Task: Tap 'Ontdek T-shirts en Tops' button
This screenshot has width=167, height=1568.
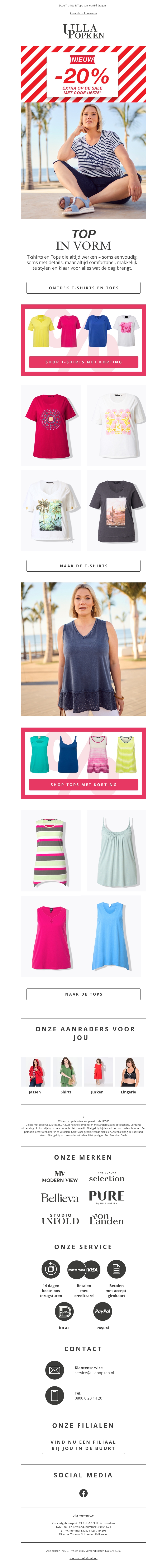Action: (83, 287)
